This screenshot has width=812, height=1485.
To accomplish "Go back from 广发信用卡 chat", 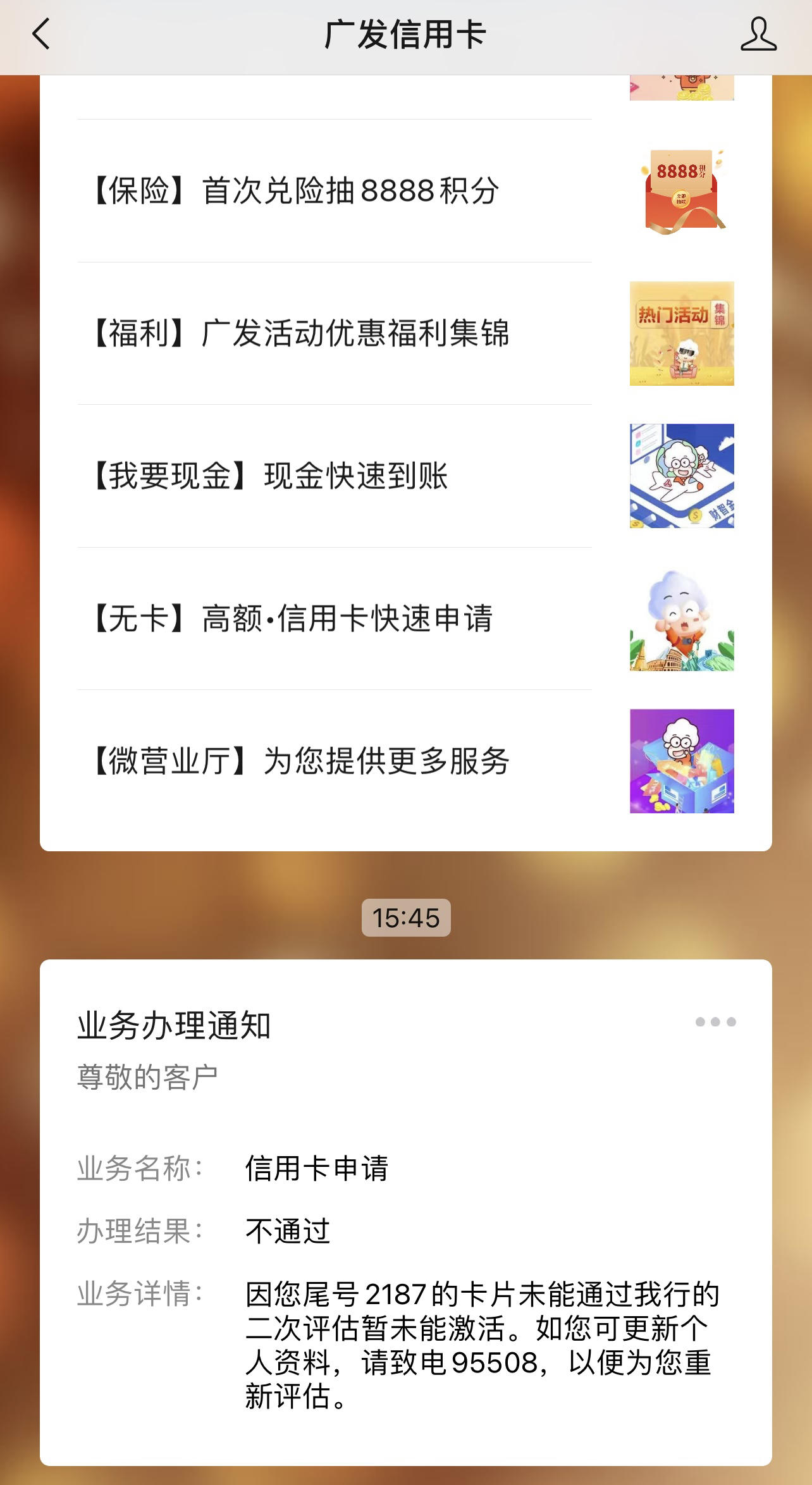I will point(41,34).
